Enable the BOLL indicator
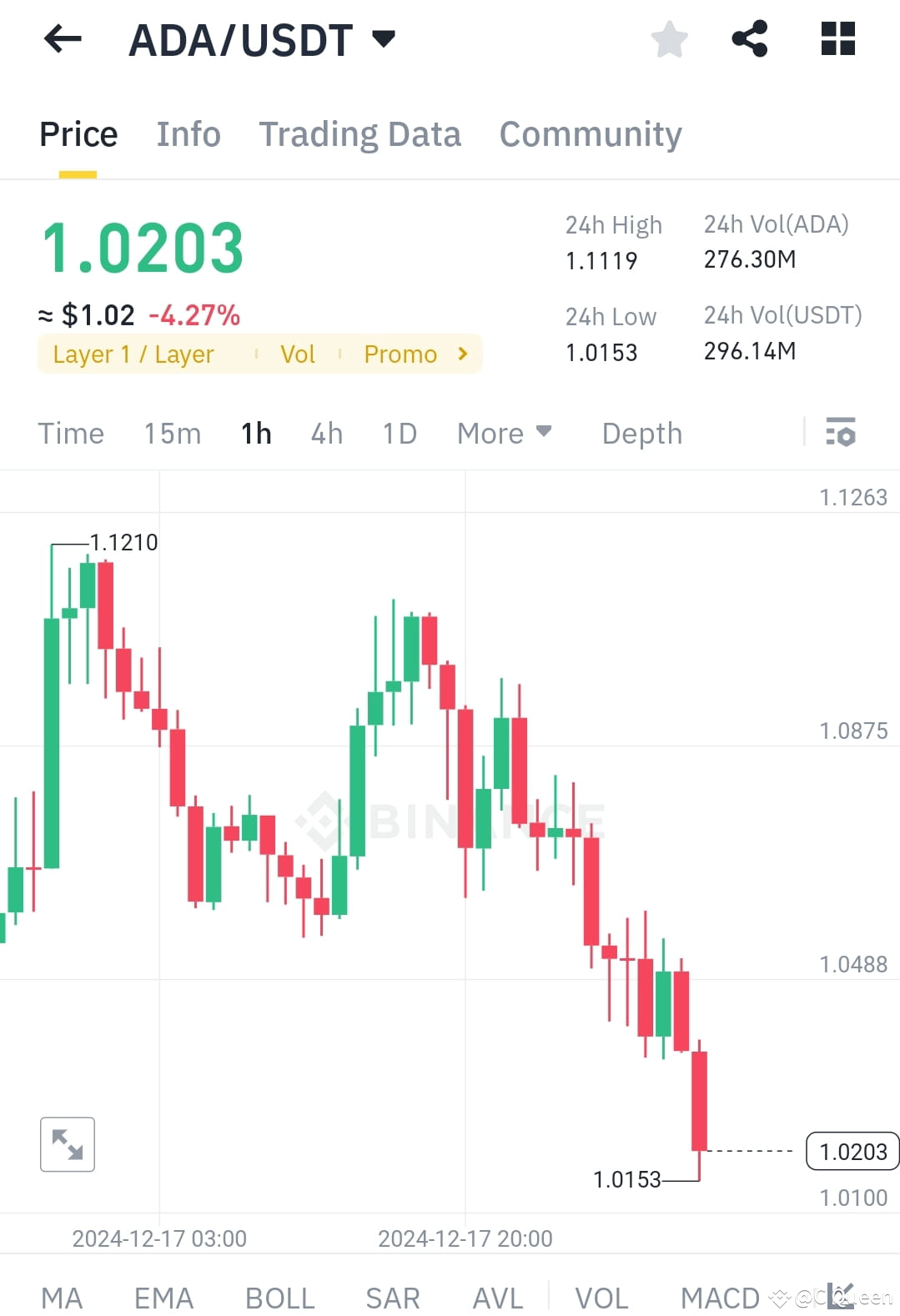Image resolution: width=900 pixels, height=1316 pixels. coord(279,1296)
